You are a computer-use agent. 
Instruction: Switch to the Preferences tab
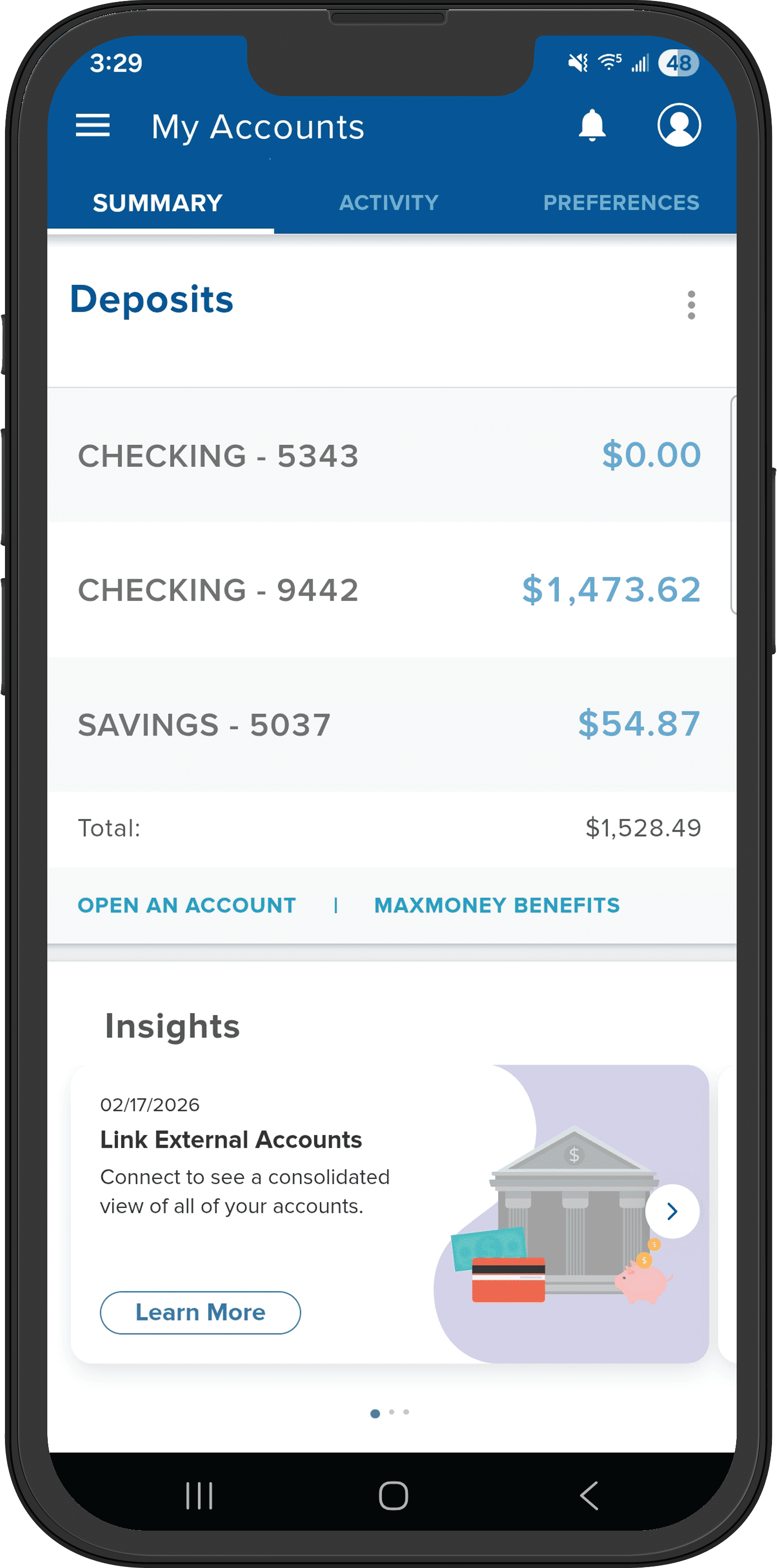[621, 203]
